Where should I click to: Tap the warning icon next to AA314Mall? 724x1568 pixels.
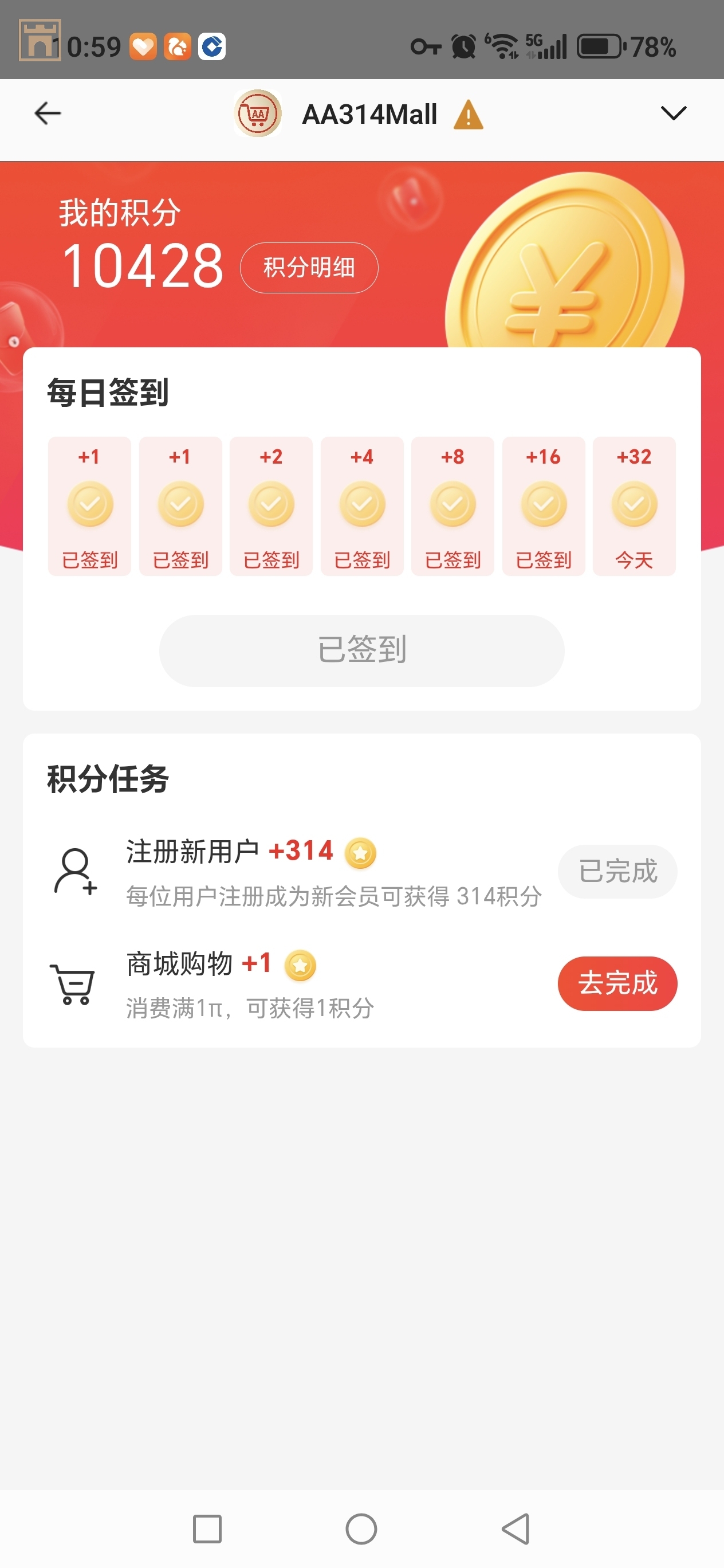(x=468, y=115)
